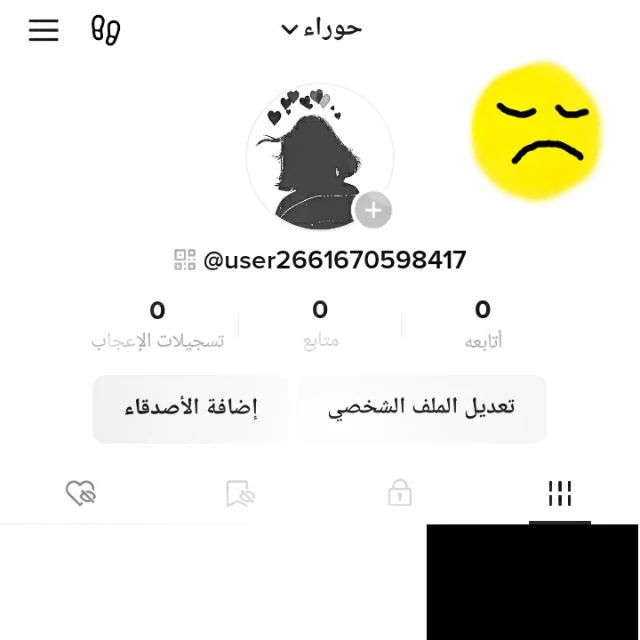Open the hamburger menu
The height and width of the screenshot is (640, 640).
(x=44, y=30)
